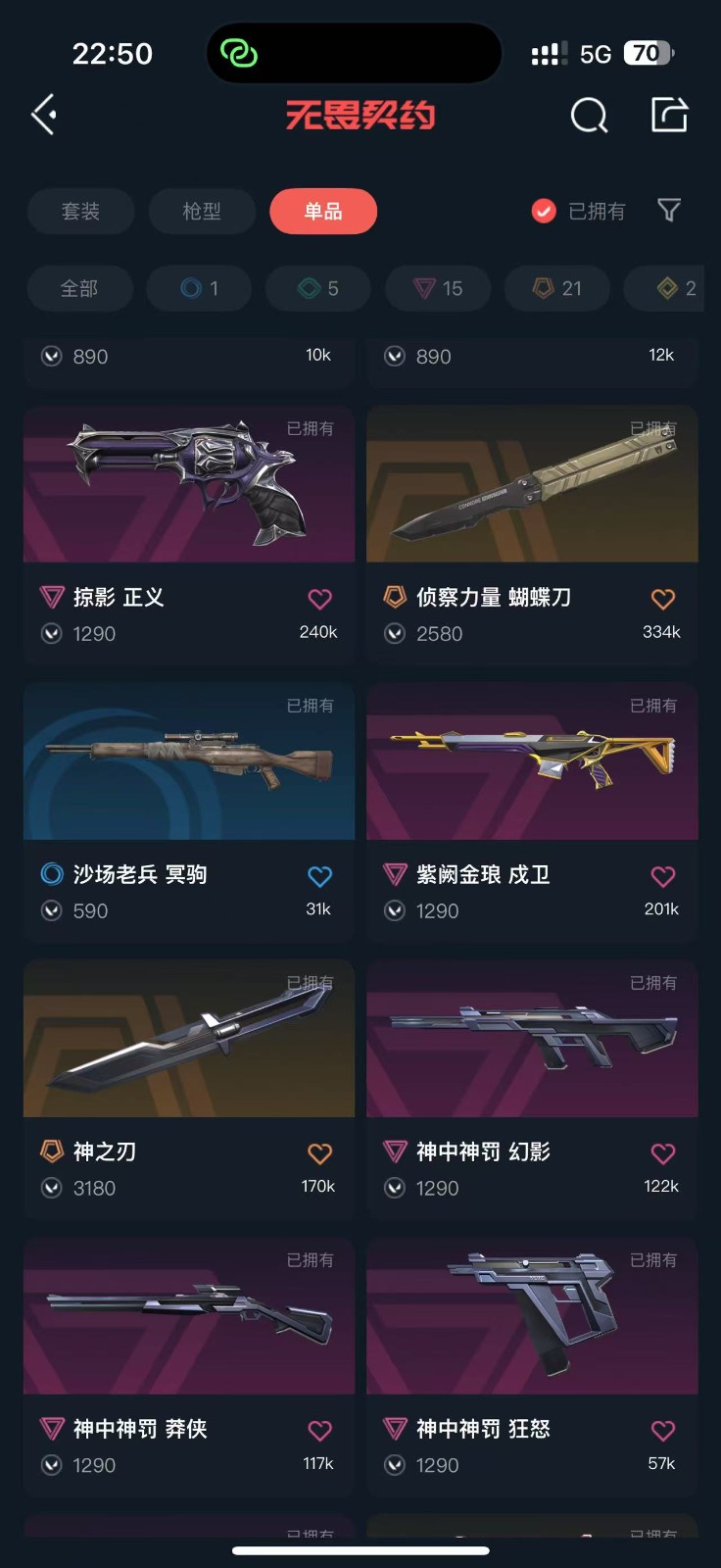Filter by the orange tier chip 21
Viewport: 721px width, 1568px height.
point(557,288)
